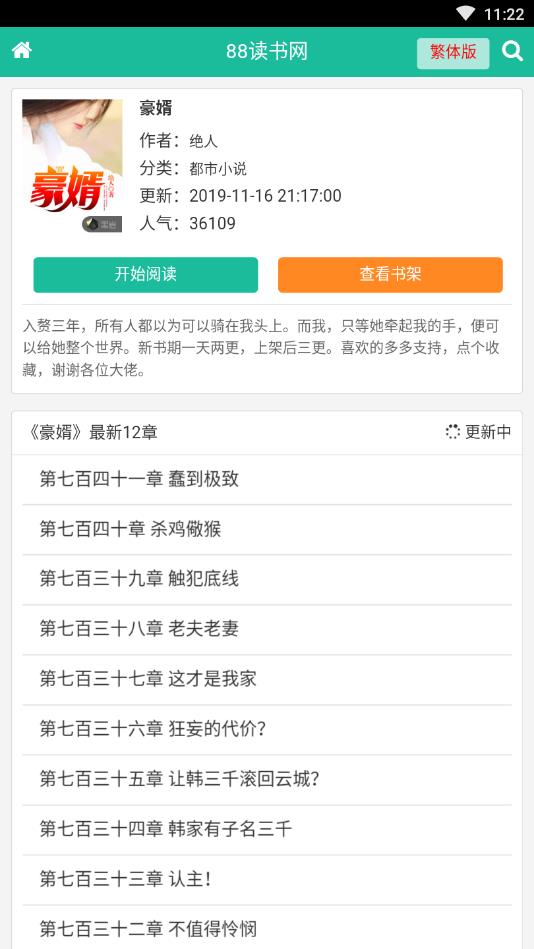534x949 pixels.
Task: Open the author link 绝人
Action: point(203,142)
